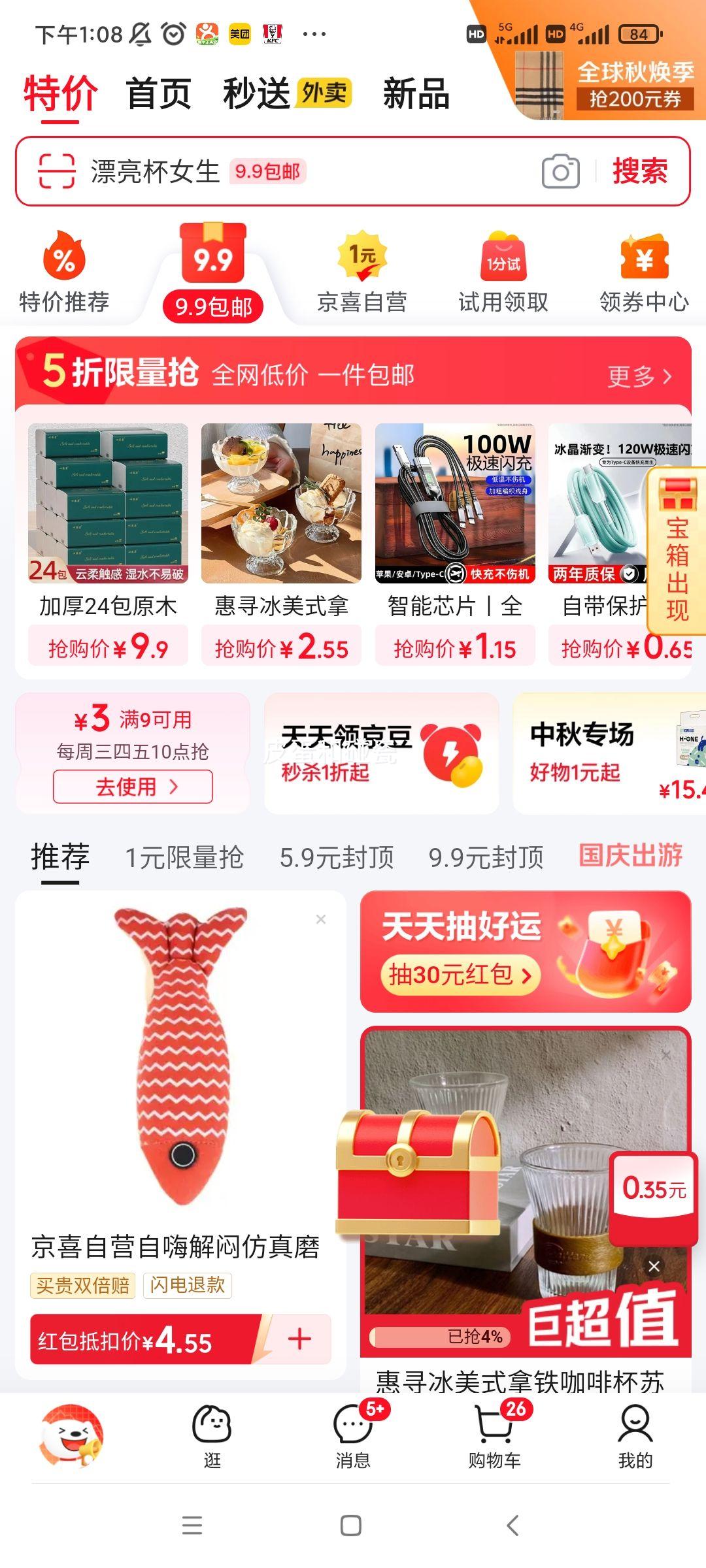This screenshot has width=706, height=1568.
Task: Use the ¥3 coupon via 去使用
Action: [x=133, y=787]
